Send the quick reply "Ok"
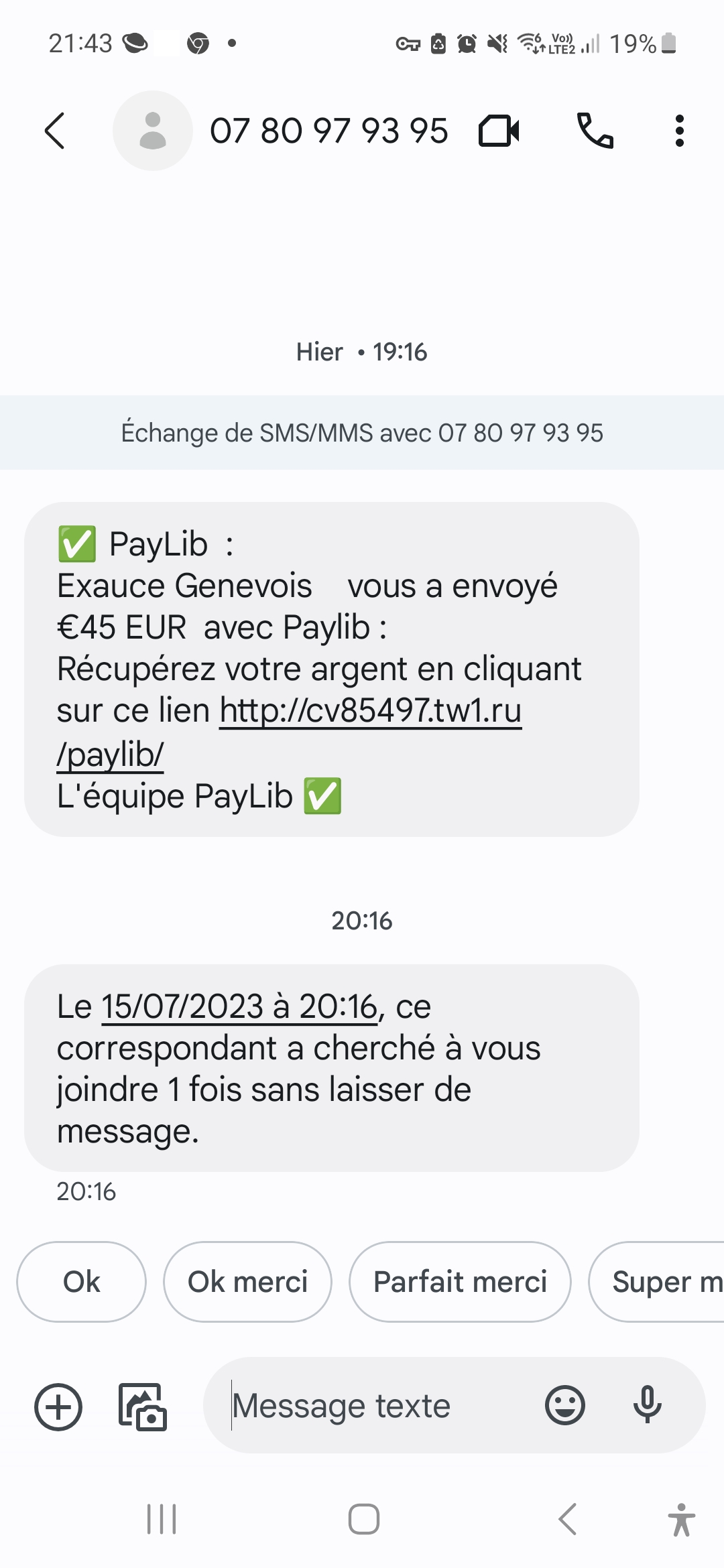Image resolution: width=724 pixels, height=1568 pixels. (81, 1282)
